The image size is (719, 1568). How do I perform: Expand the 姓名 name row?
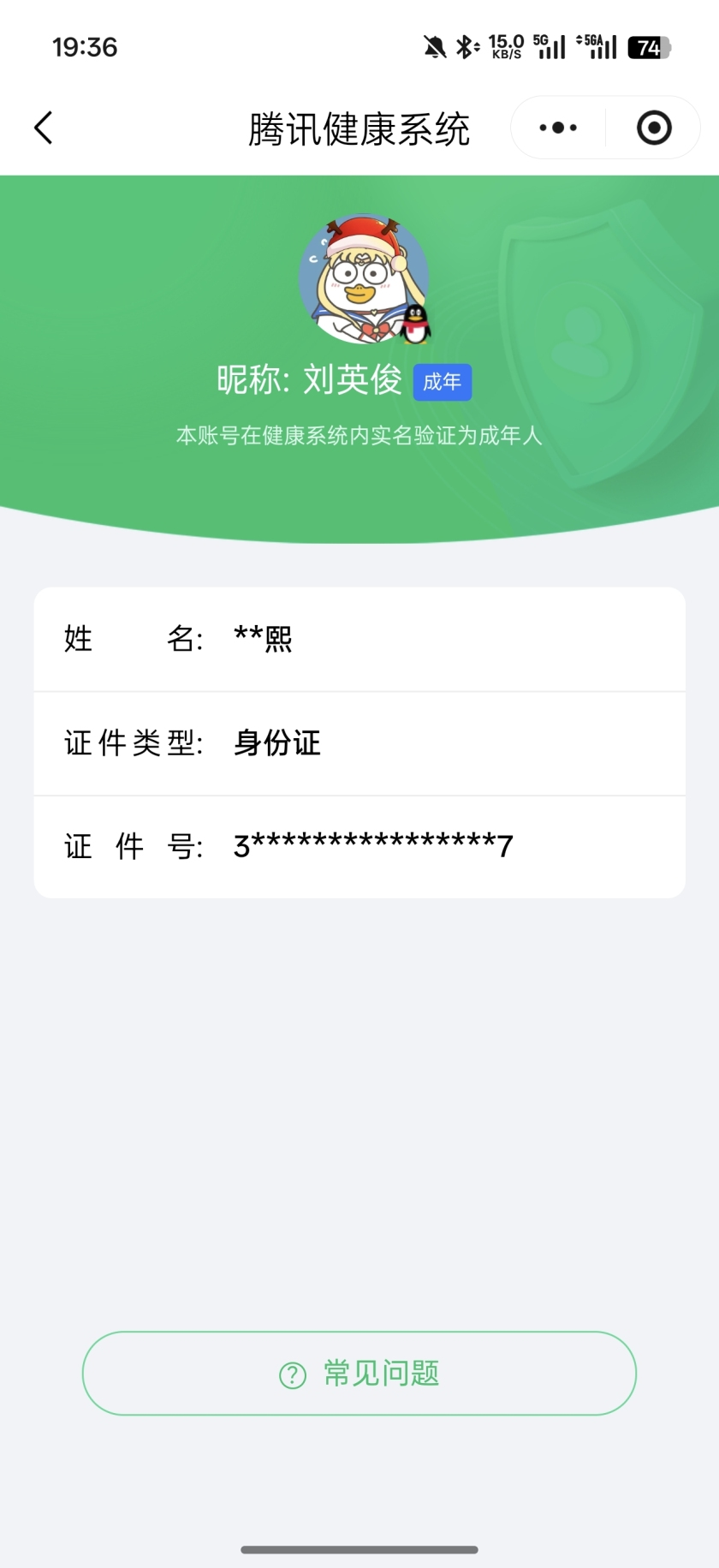click(359, 638)
